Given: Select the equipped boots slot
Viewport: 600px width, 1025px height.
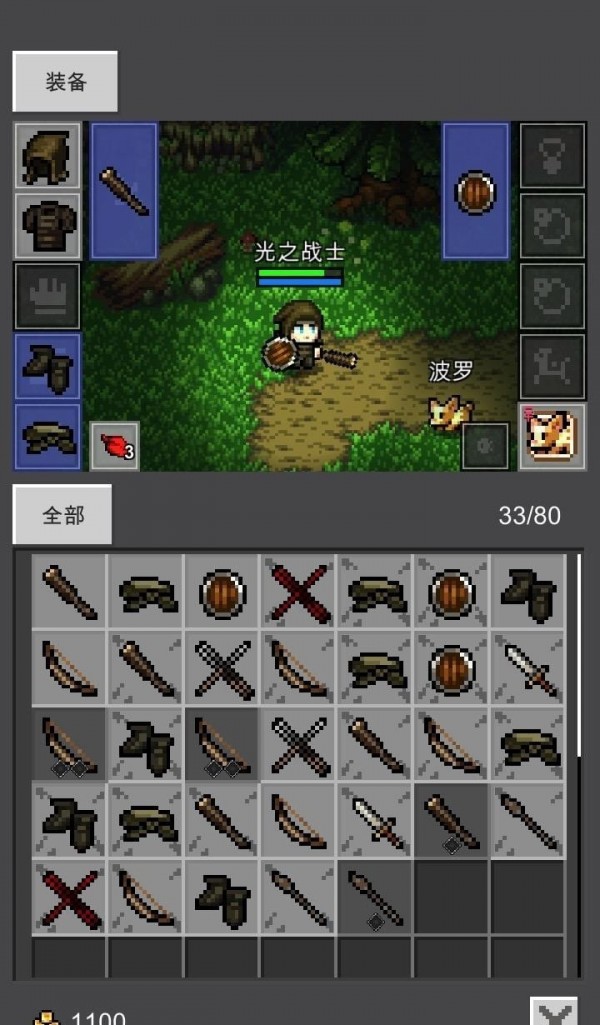Looking at the screenshot, I should pyautogui.click(x=47, y=367).
